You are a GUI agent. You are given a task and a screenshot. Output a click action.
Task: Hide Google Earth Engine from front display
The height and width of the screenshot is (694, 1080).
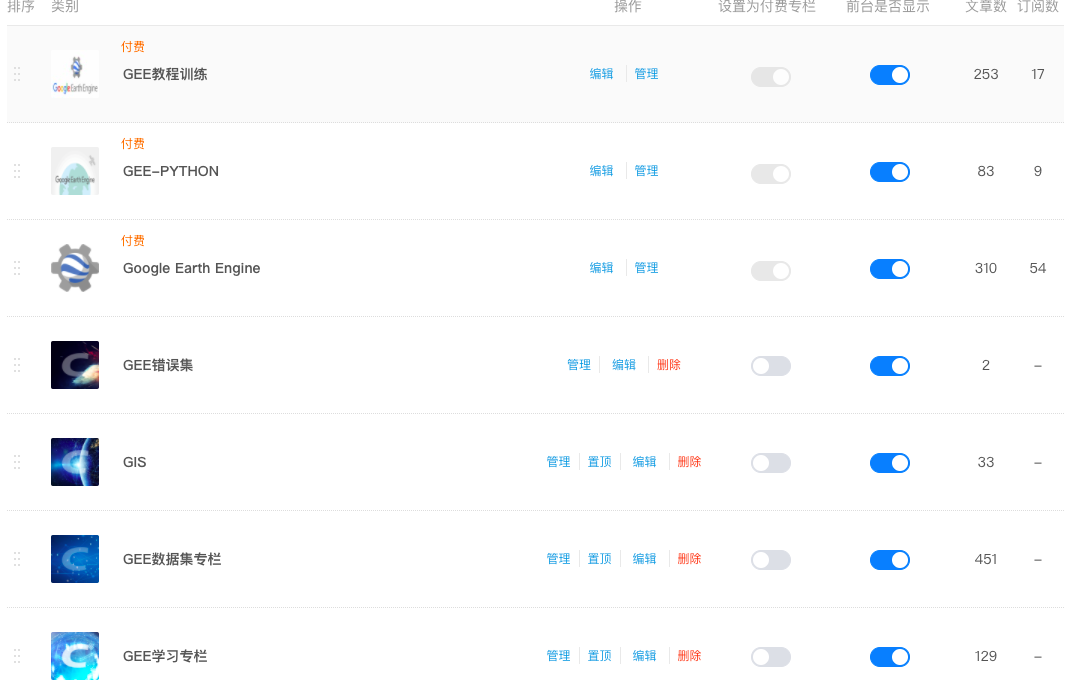tap(889, 269)
